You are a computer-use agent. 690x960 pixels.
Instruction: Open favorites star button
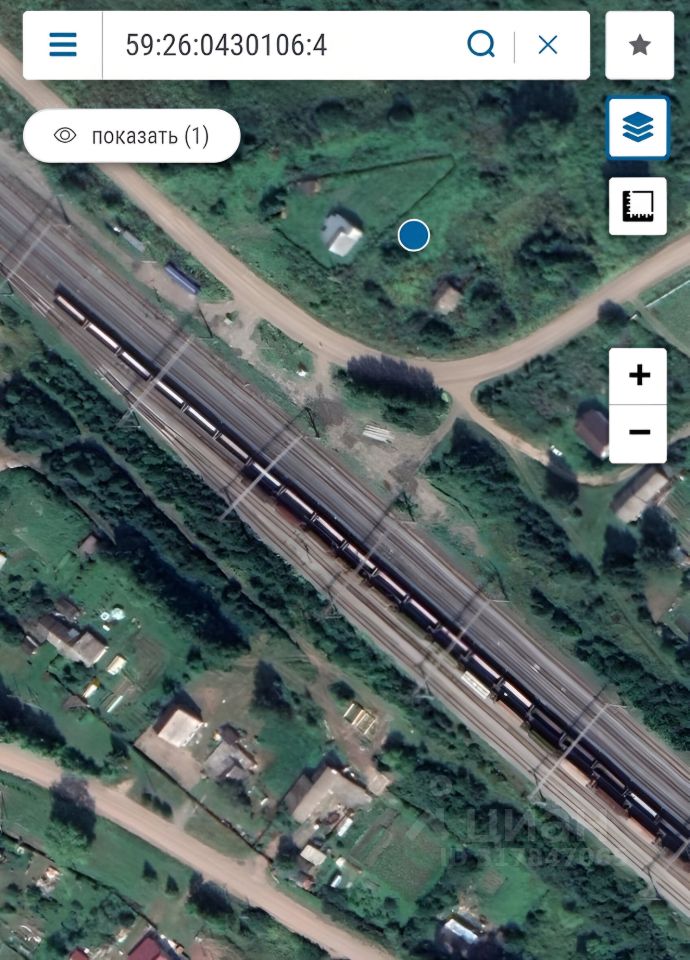click(639, 45)
